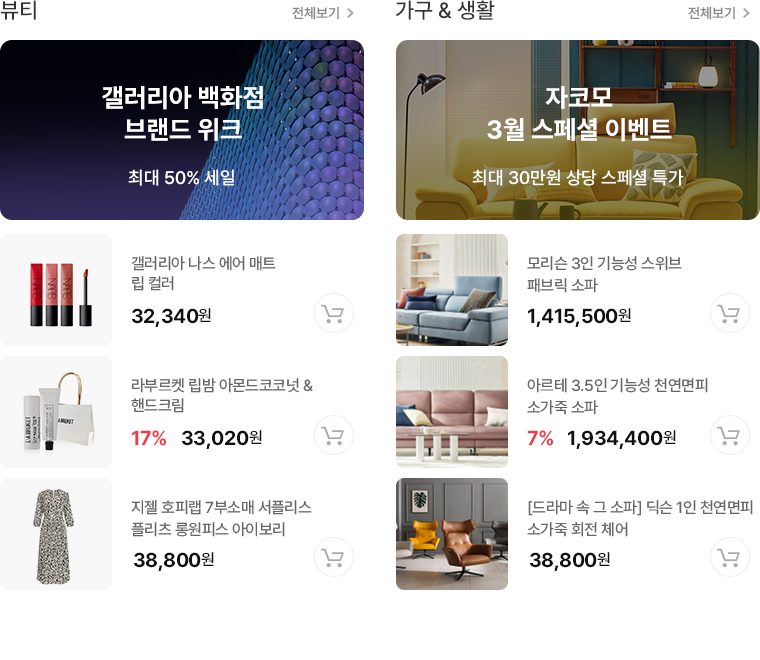The image size is (760, 660).
Task: Add 지젤 호피랩 롱원피스 to cart
Action: pyautogui.click(x=333, y=557)
